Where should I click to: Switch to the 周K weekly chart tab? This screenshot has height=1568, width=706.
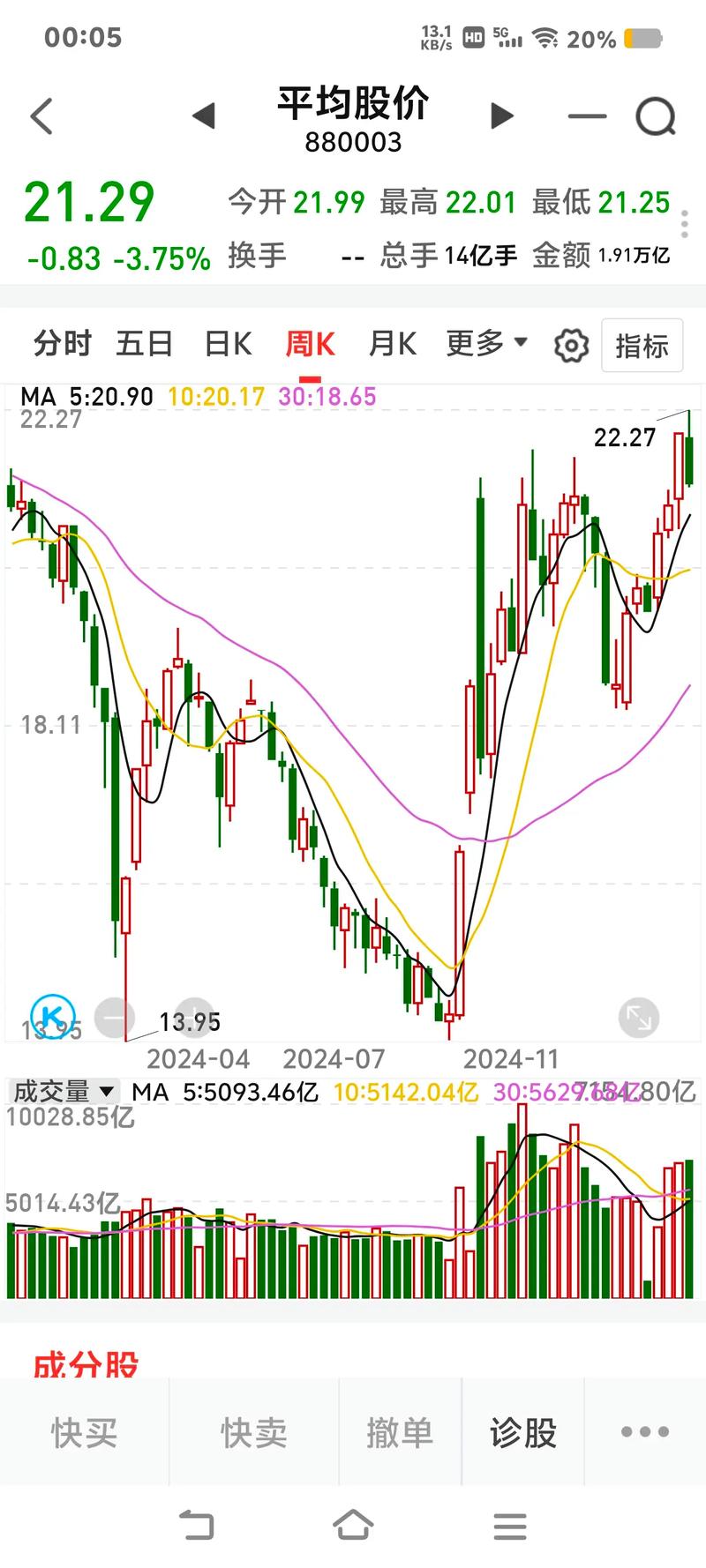[309, 344]
